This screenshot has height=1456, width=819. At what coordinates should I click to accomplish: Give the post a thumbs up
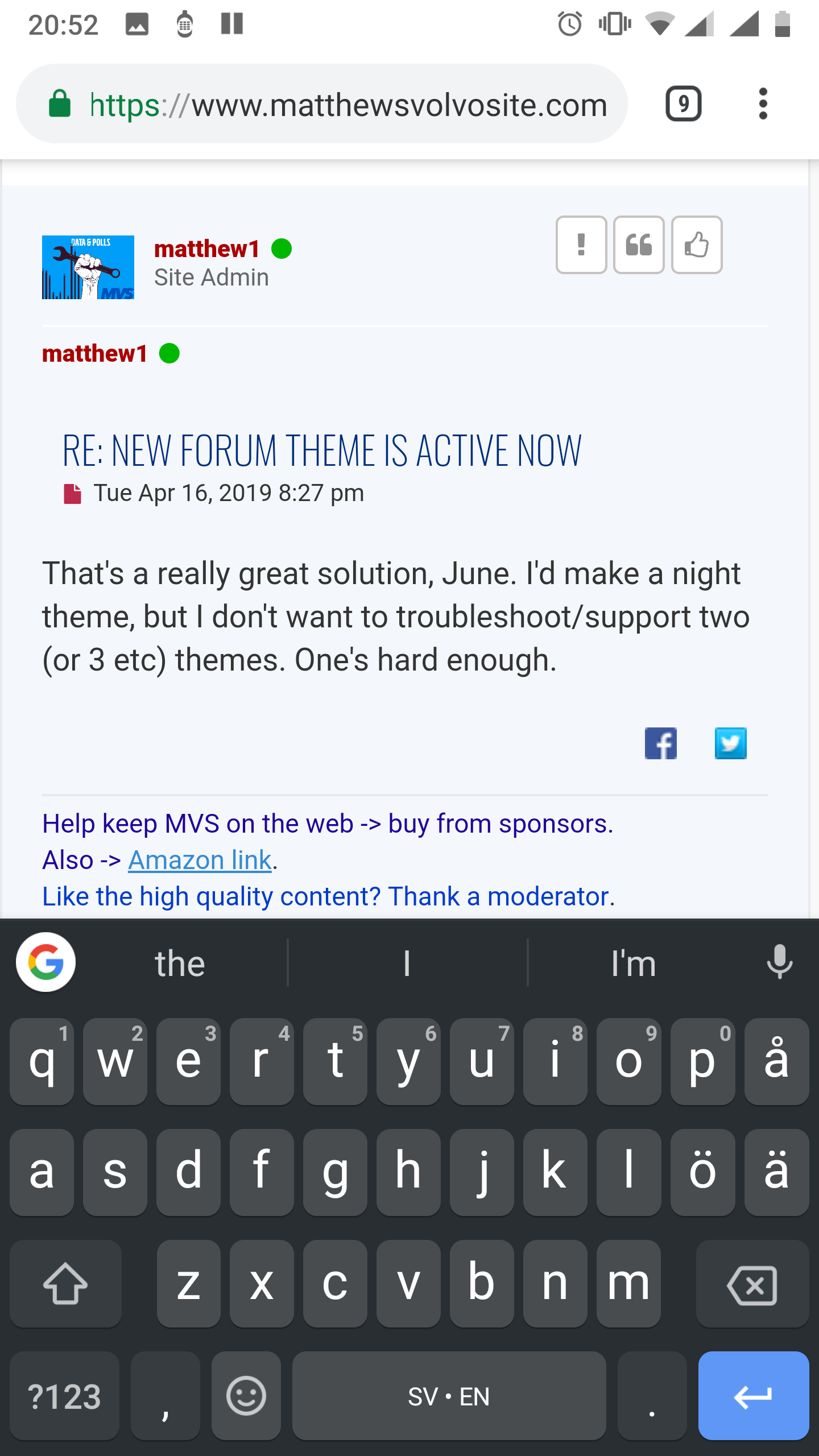pos(696,245)
